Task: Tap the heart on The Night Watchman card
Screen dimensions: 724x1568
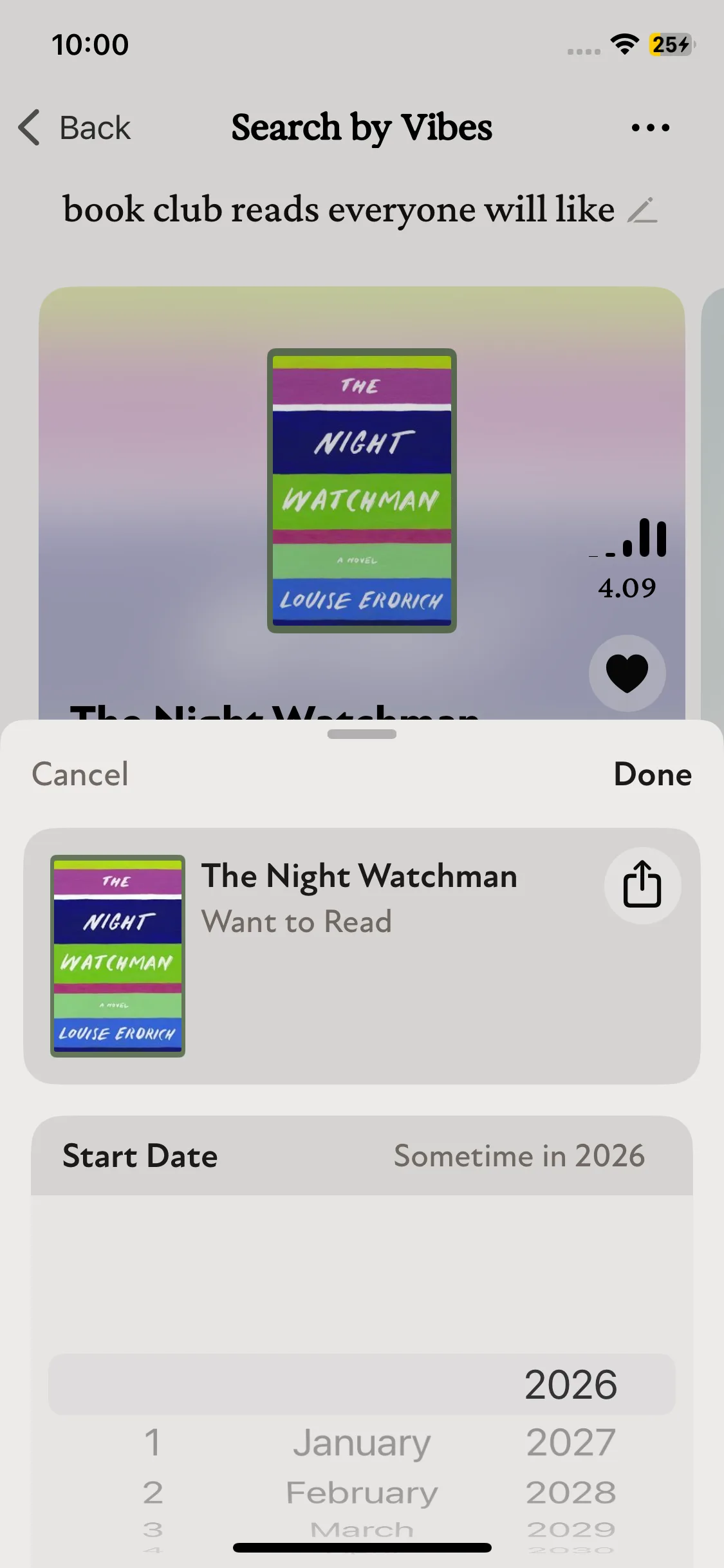Action: coord(627,673)
